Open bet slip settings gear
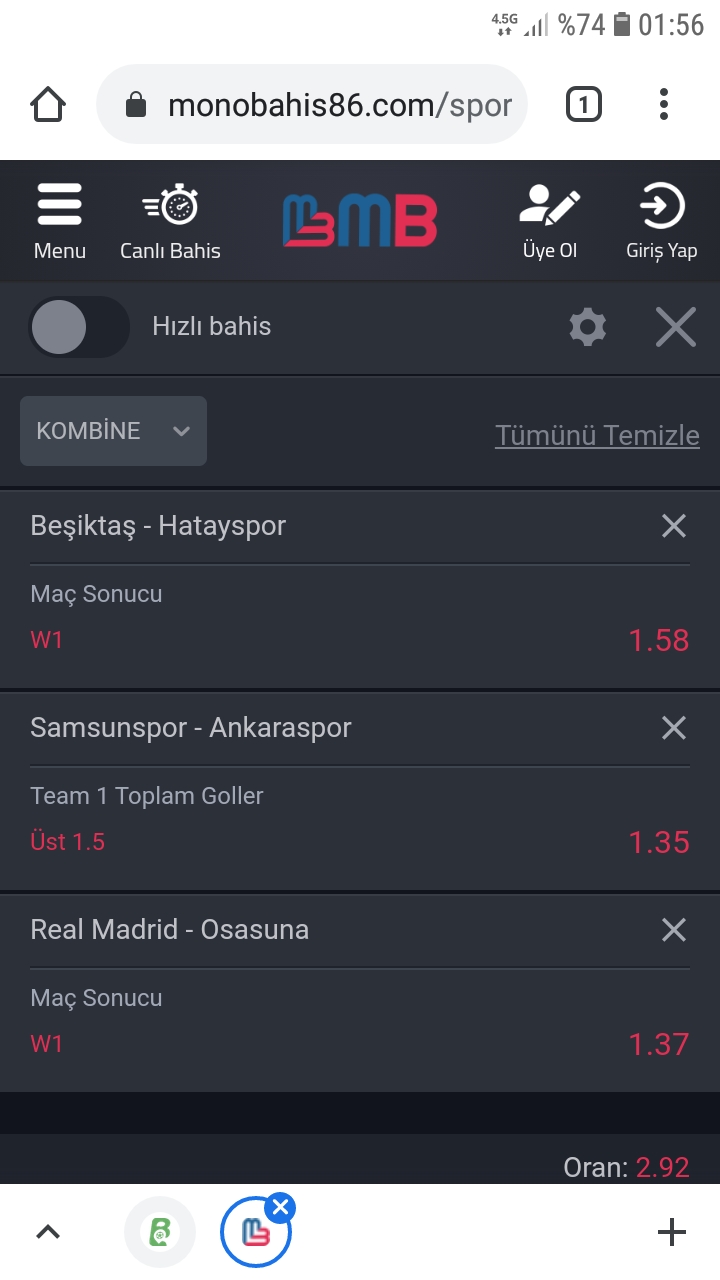 tap(587, 327)
